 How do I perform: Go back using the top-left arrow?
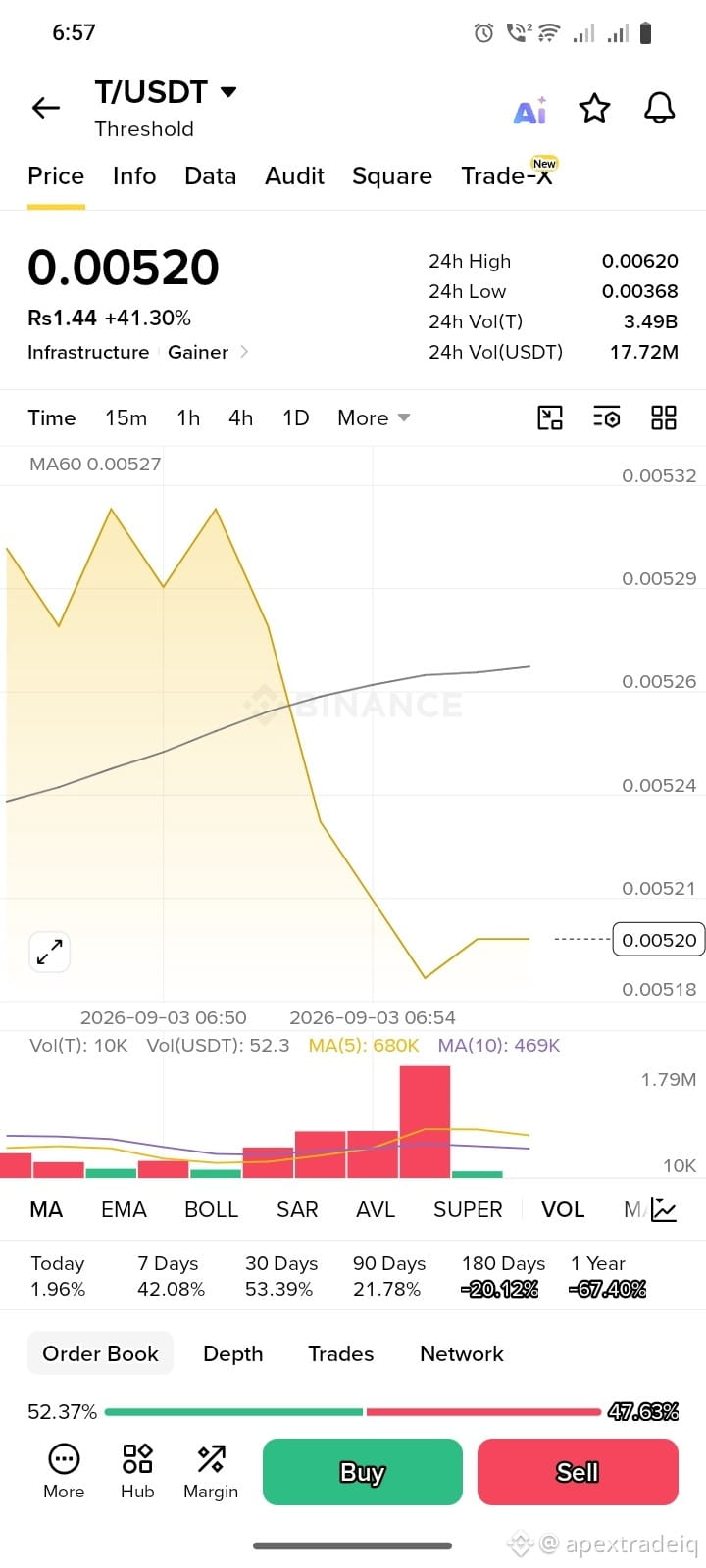tap(46, 108)
